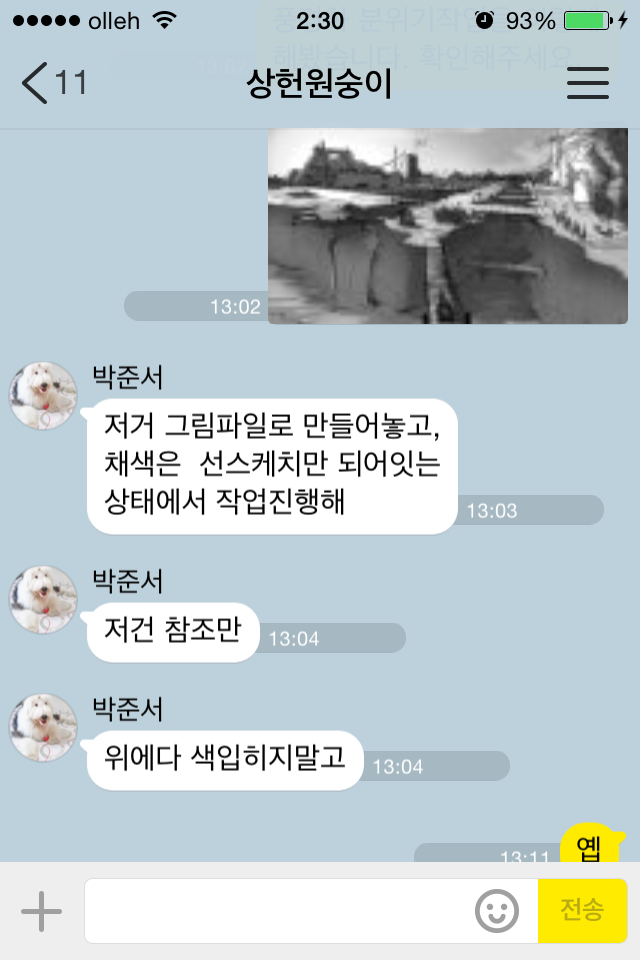The image size is (640, 960).
Task: Open 박준서's profile picture beside 저건 참조만
Action: pyautogui.click(x=43, y=601)
